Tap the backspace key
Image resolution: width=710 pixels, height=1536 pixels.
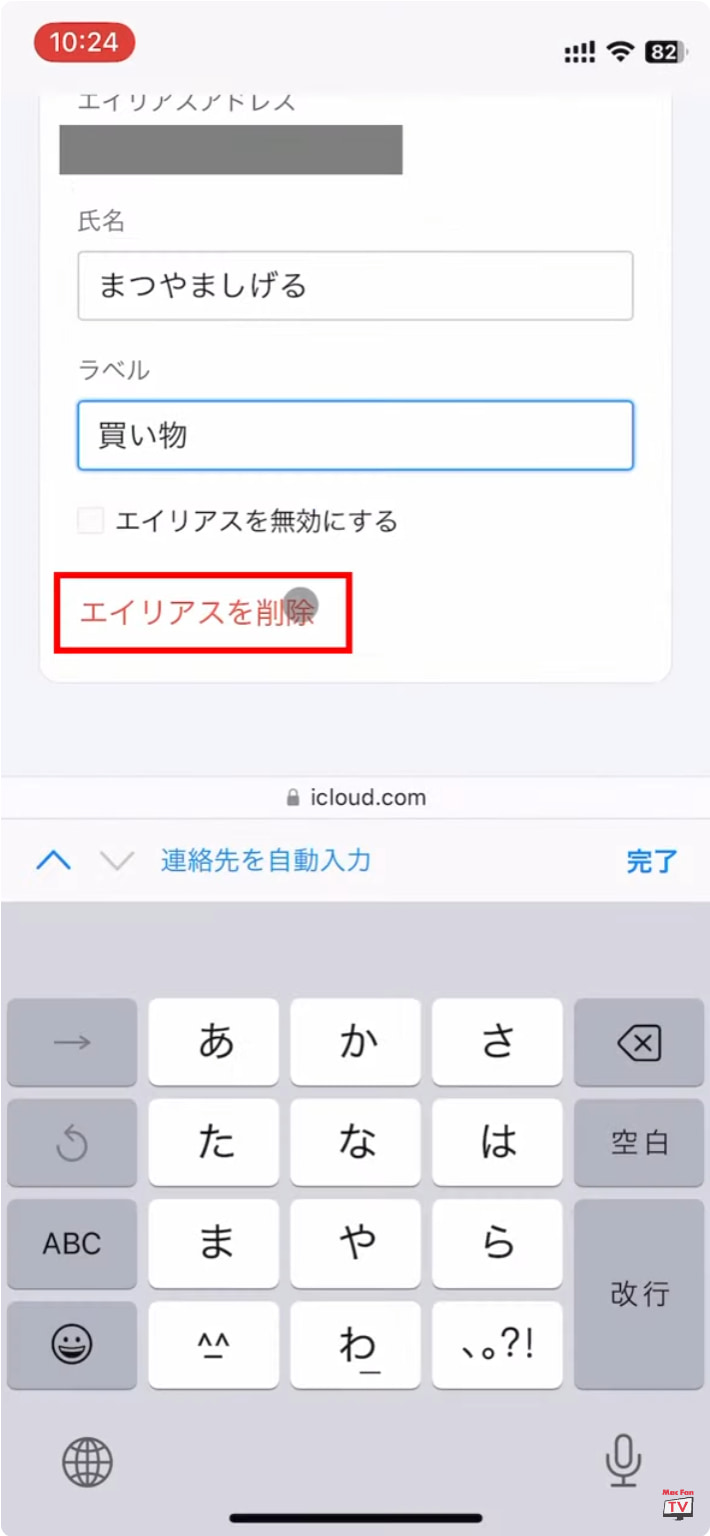point(639,1042)
